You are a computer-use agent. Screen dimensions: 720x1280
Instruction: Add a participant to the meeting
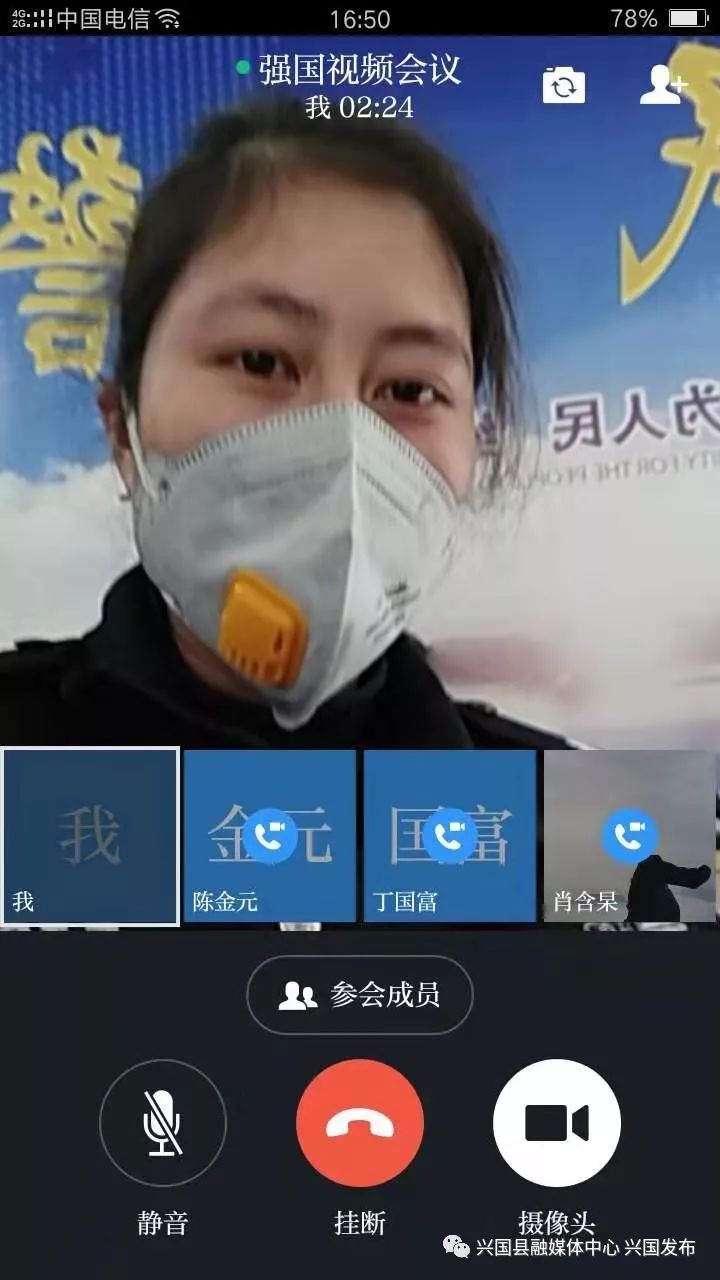point(663,86)
